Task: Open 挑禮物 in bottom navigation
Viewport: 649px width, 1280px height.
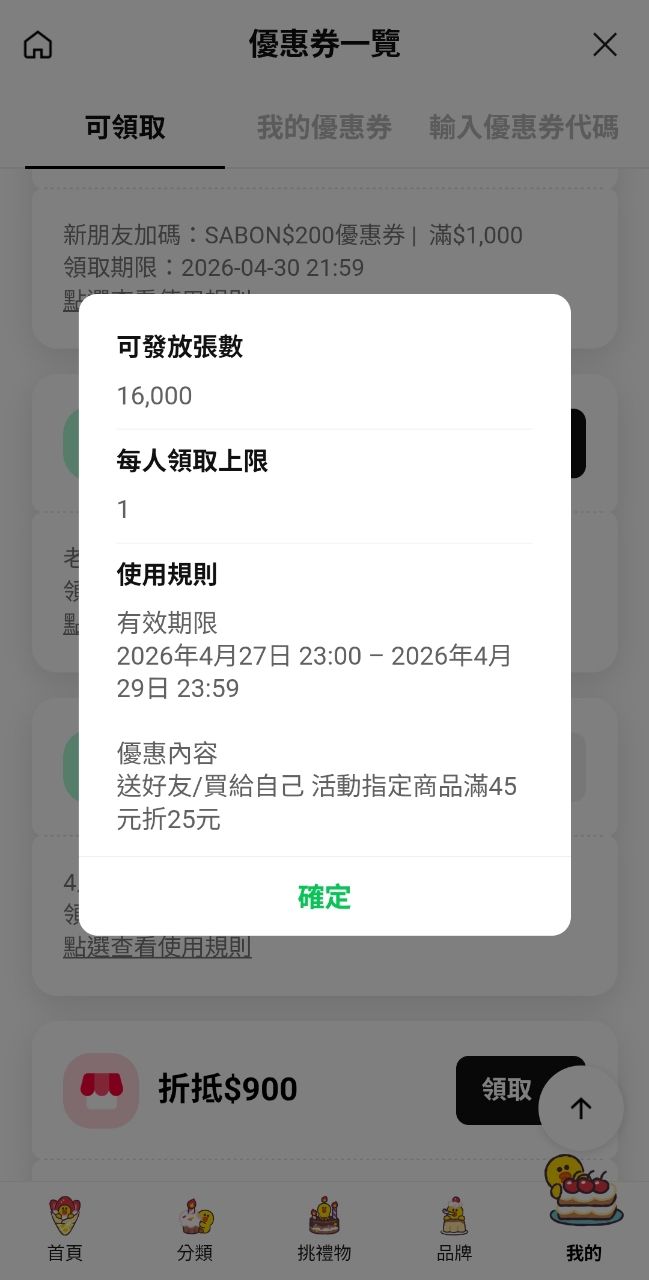Action: click(324, 1229)
